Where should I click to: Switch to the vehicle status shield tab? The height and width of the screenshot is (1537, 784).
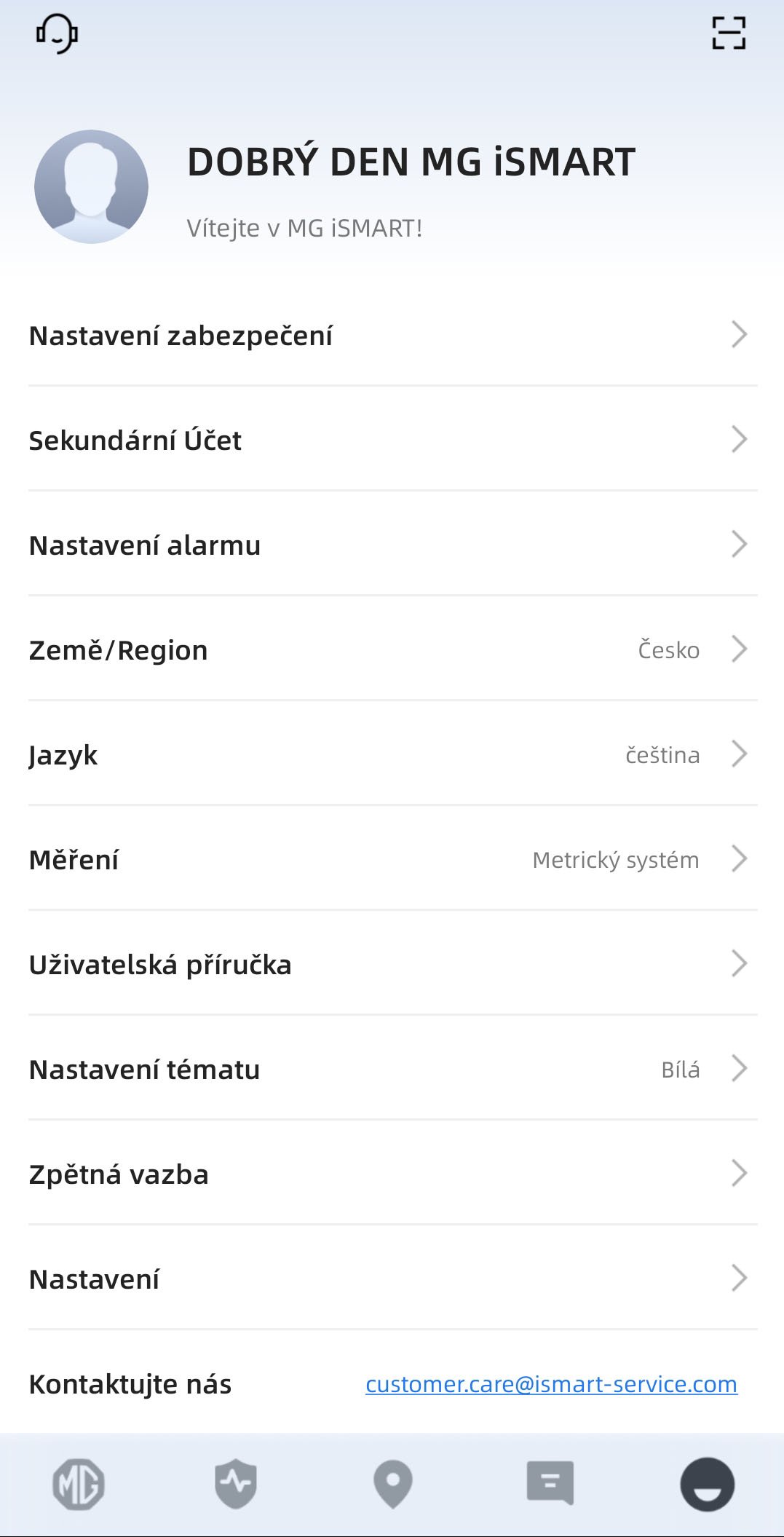pos(236,1484)
